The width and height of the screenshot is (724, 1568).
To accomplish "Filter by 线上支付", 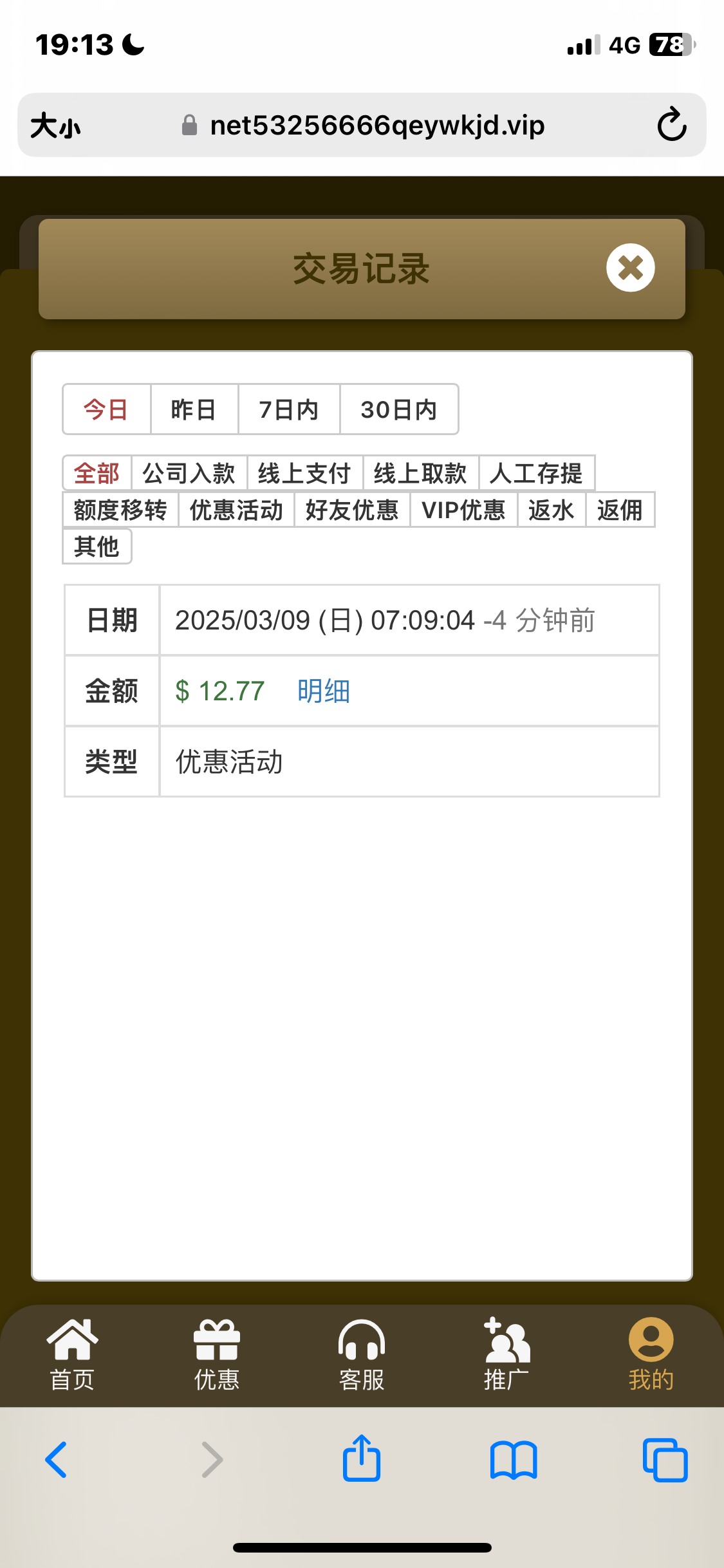I will pyautogui.click(x=304, y=473).
